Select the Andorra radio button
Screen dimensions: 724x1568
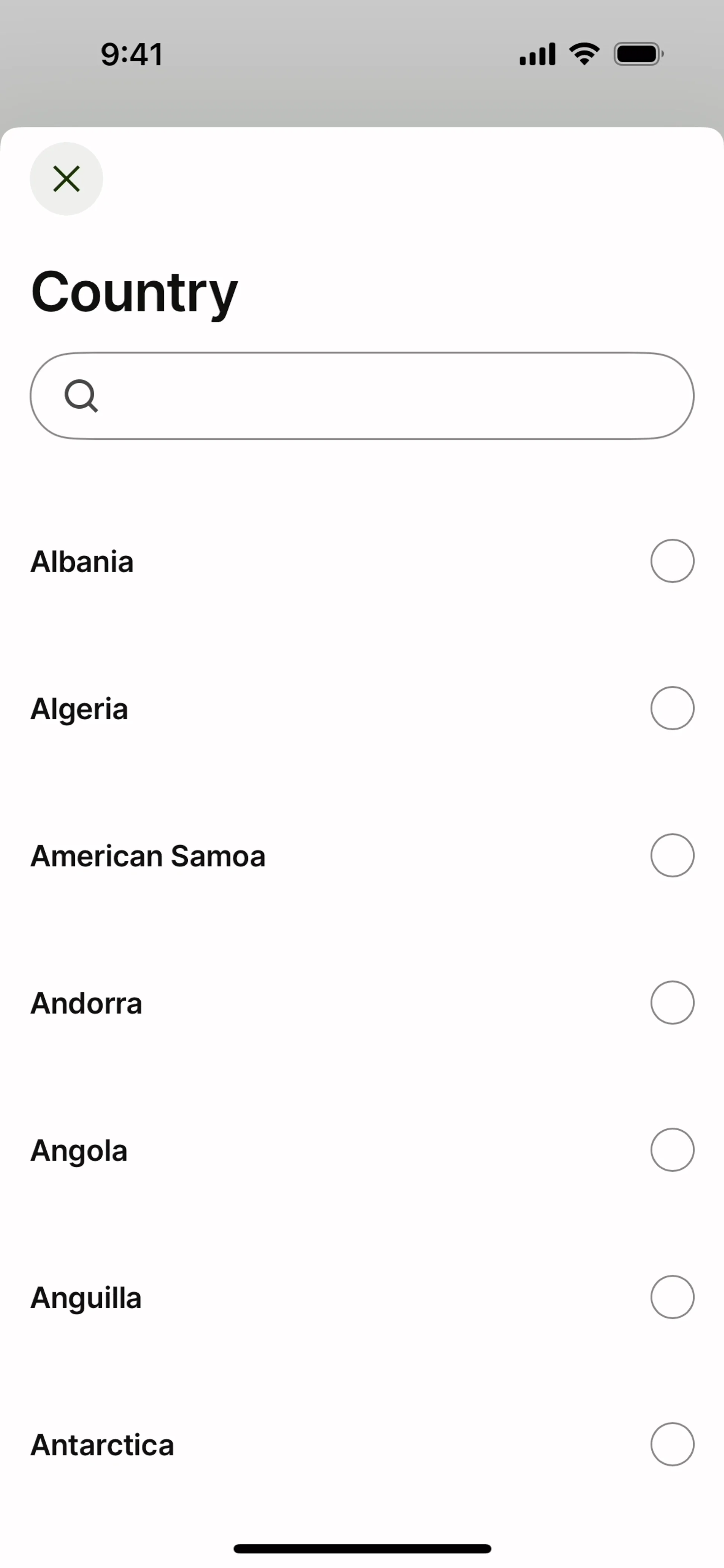point(672,1002)
